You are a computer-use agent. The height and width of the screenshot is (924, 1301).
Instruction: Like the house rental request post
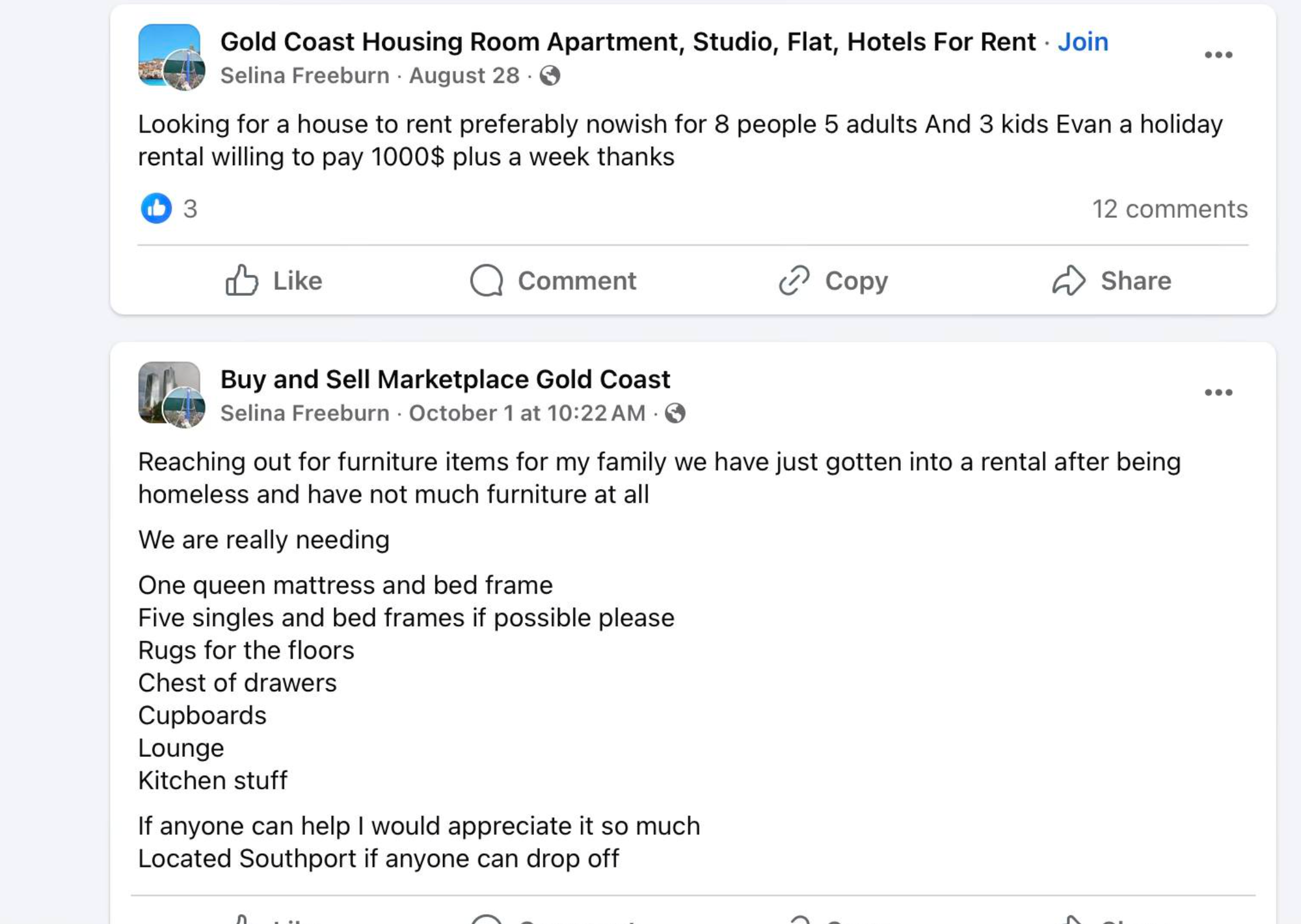(274, 280)
